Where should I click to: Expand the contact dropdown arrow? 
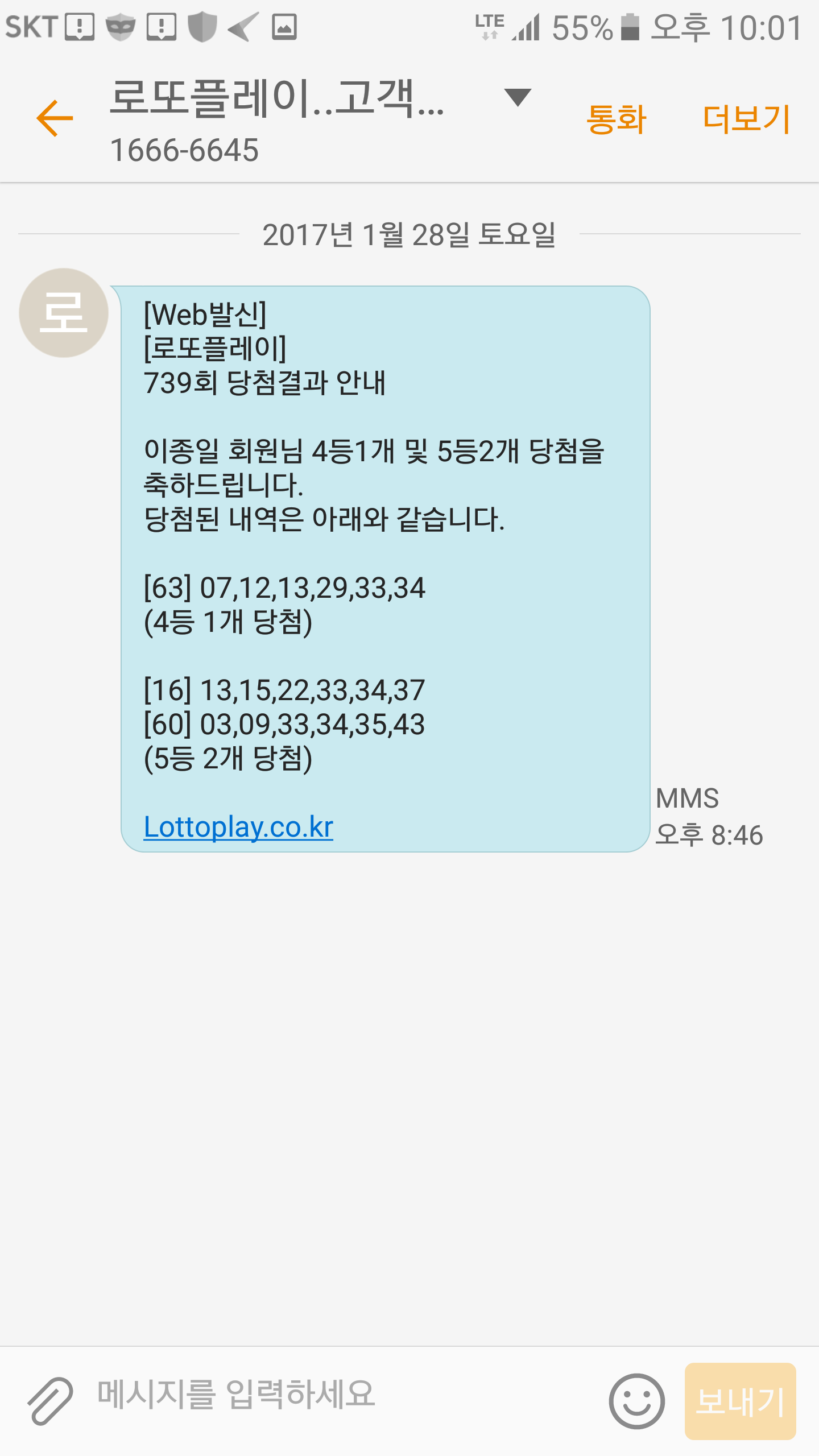[x=518, y=98]
